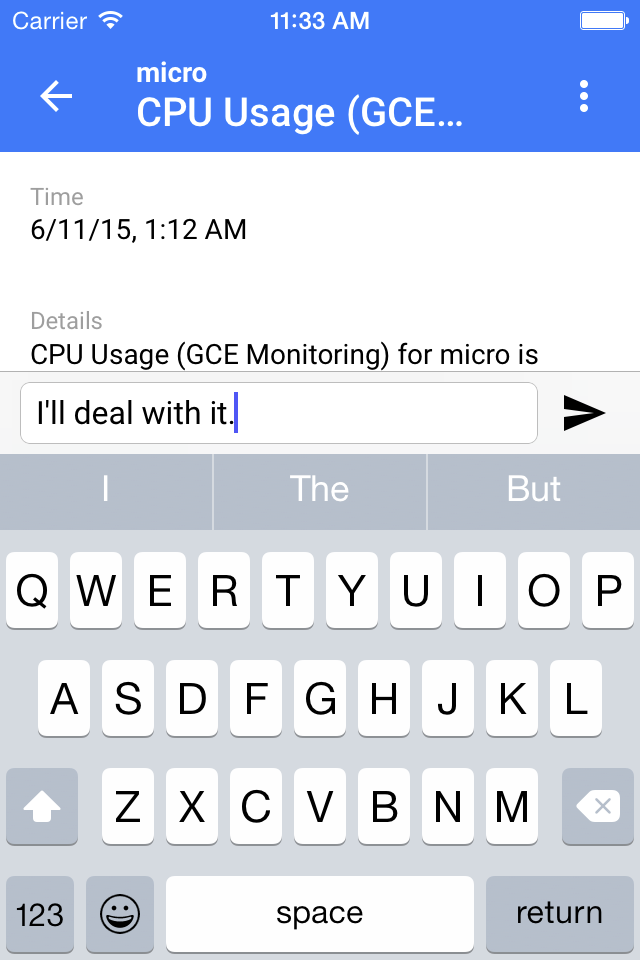Tap the comment field containing "I'll deal with it."
640x960 pixels.
[x=279, y=413]
